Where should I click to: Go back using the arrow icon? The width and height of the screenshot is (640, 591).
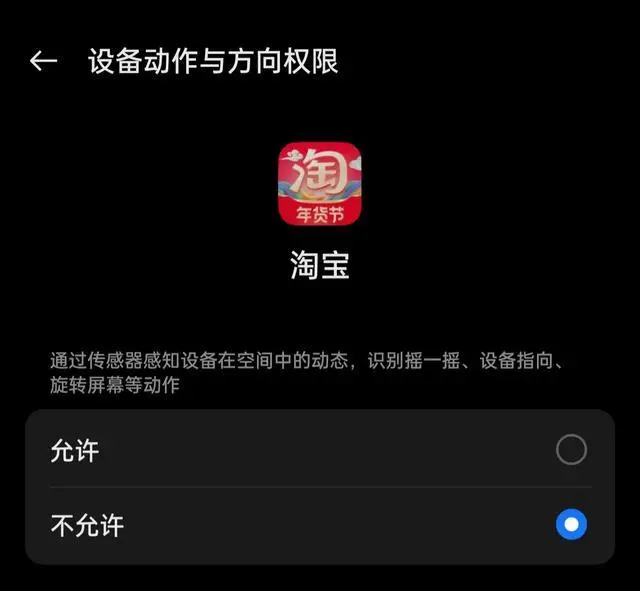43,61
